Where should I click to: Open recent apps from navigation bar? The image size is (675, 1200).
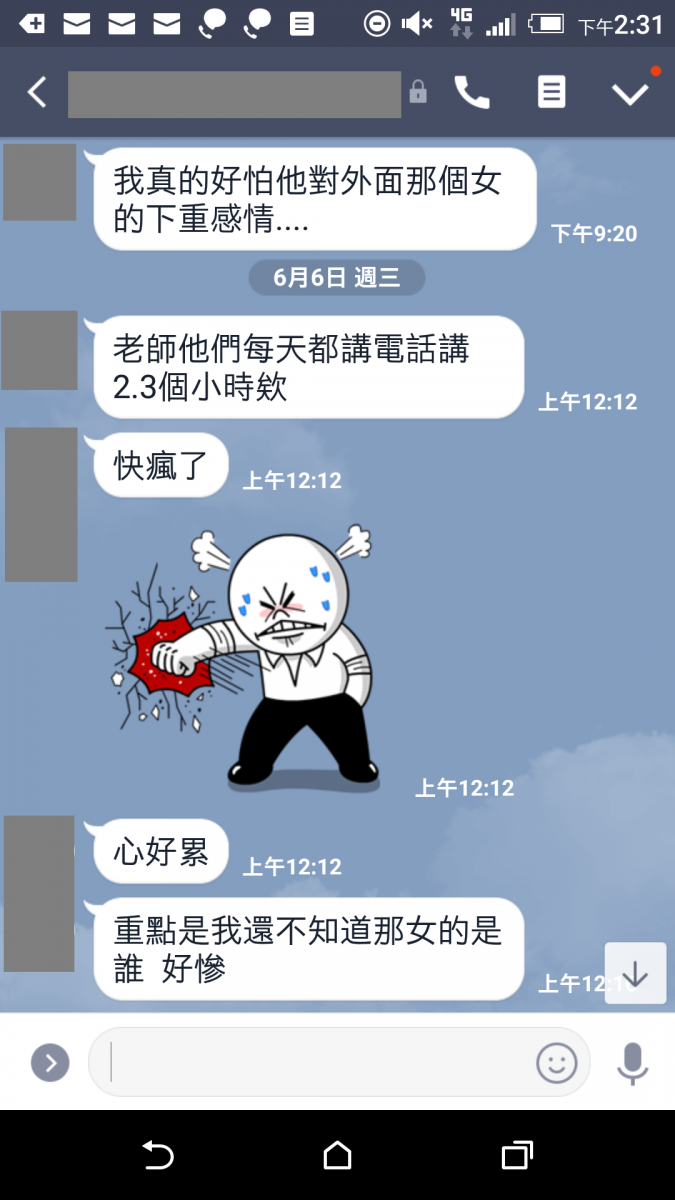coord(516,1156)
